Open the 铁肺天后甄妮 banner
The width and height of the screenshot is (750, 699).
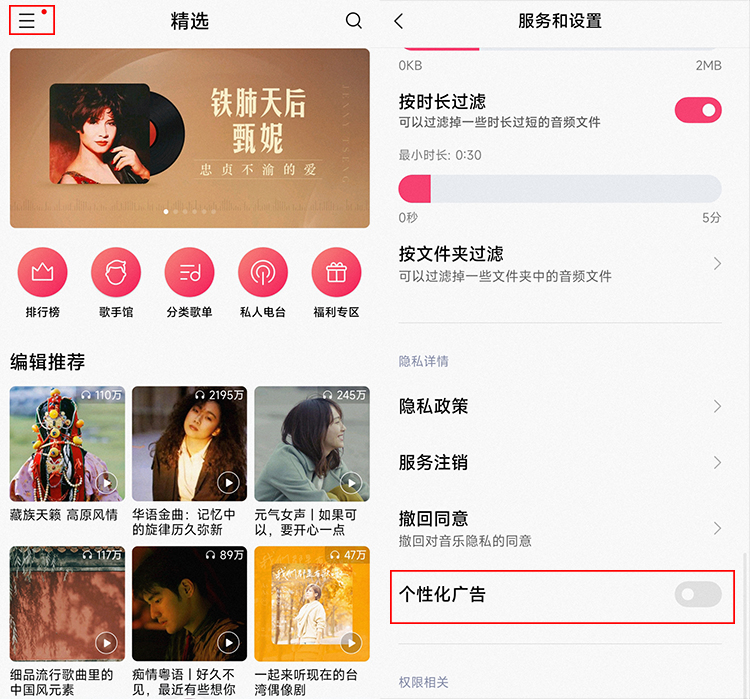[x=189, y=138]
